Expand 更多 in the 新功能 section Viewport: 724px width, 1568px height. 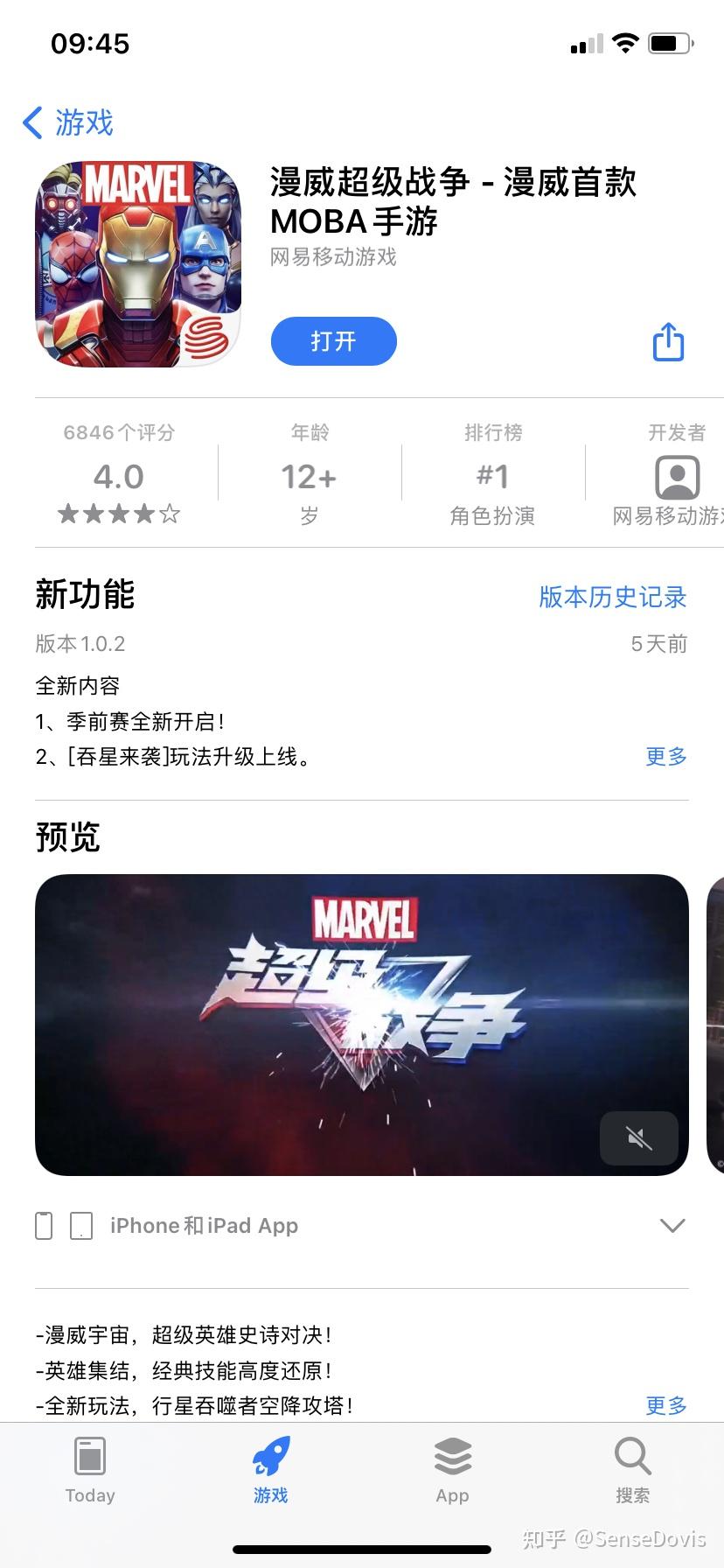665,756
